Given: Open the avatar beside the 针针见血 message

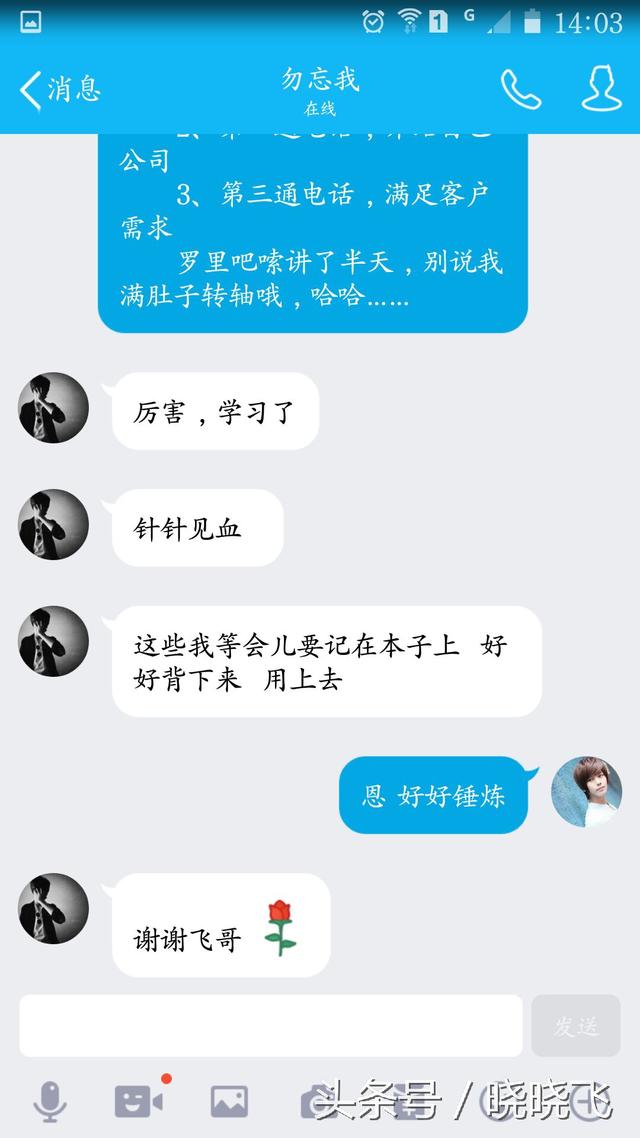Looking at the screenshot, I should 54,525.
